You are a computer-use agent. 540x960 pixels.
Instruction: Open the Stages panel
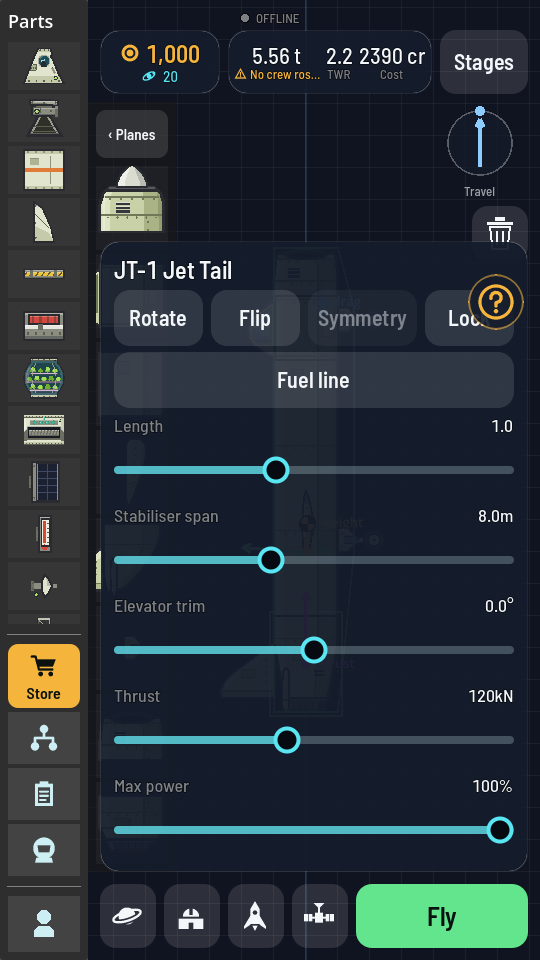(x=484, y=62)
